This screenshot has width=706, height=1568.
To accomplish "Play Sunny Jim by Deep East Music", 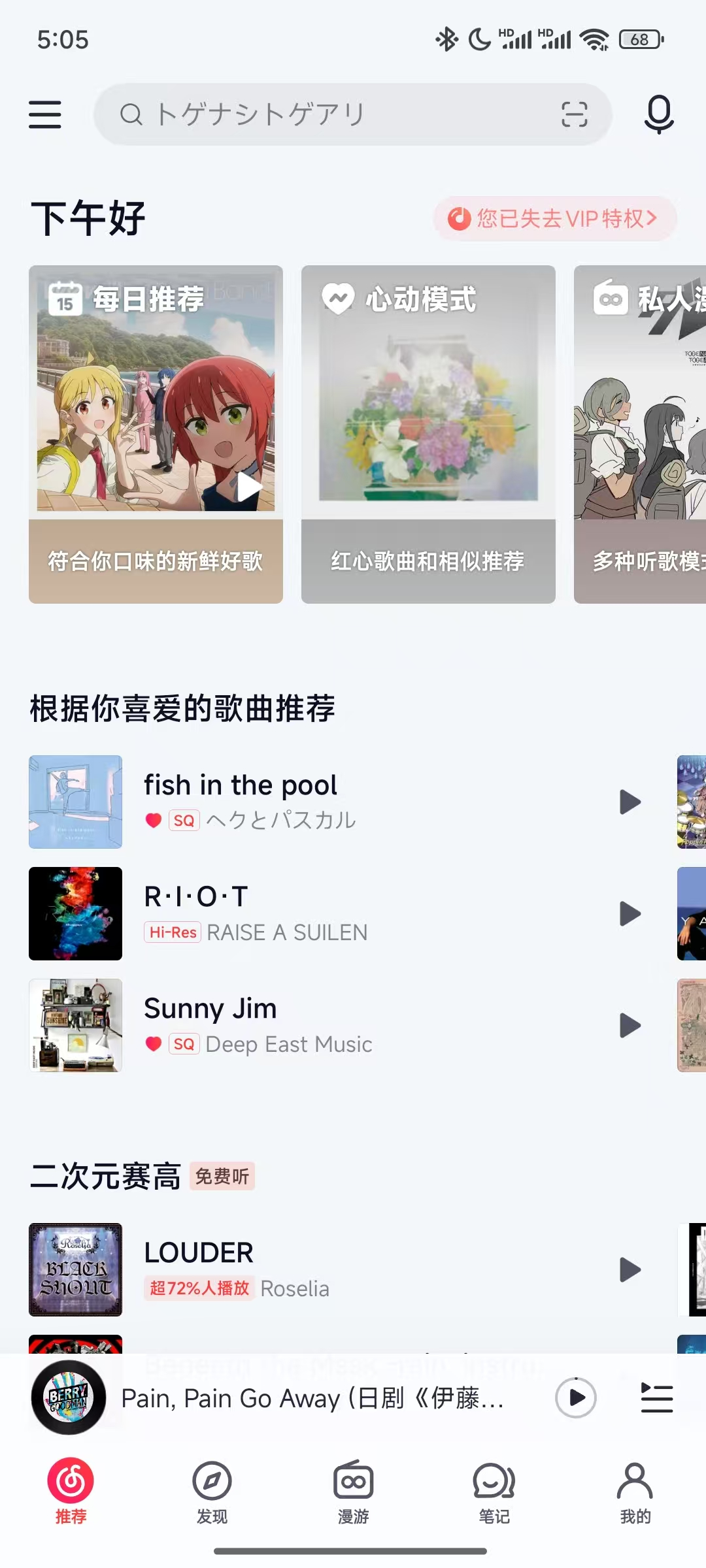I will [630, 1025].
